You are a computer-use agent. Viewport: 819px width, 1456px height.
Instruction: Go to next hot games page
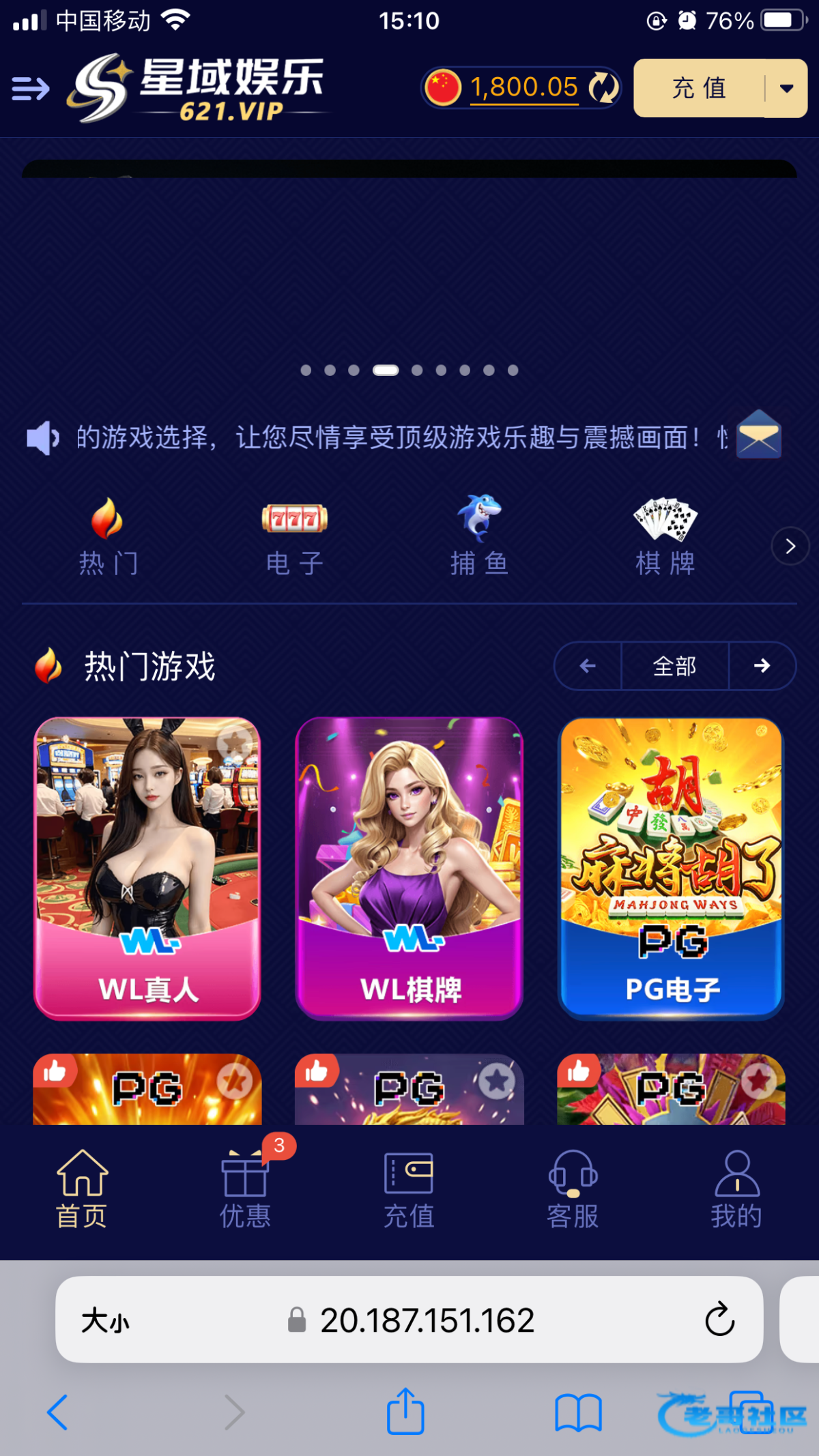tap(762, 666)
